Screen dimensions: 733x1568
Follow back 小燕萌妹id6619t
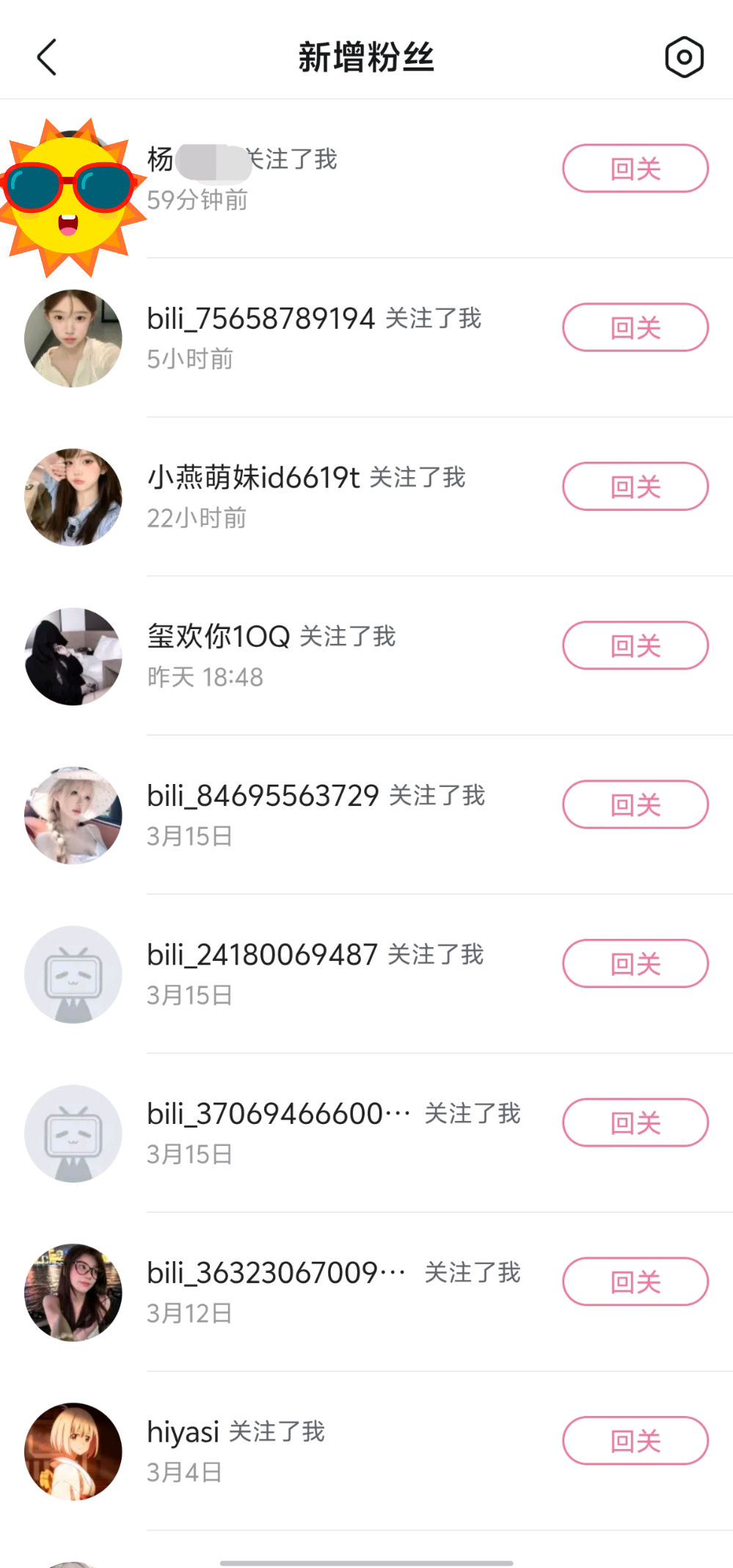pos(635,486)
